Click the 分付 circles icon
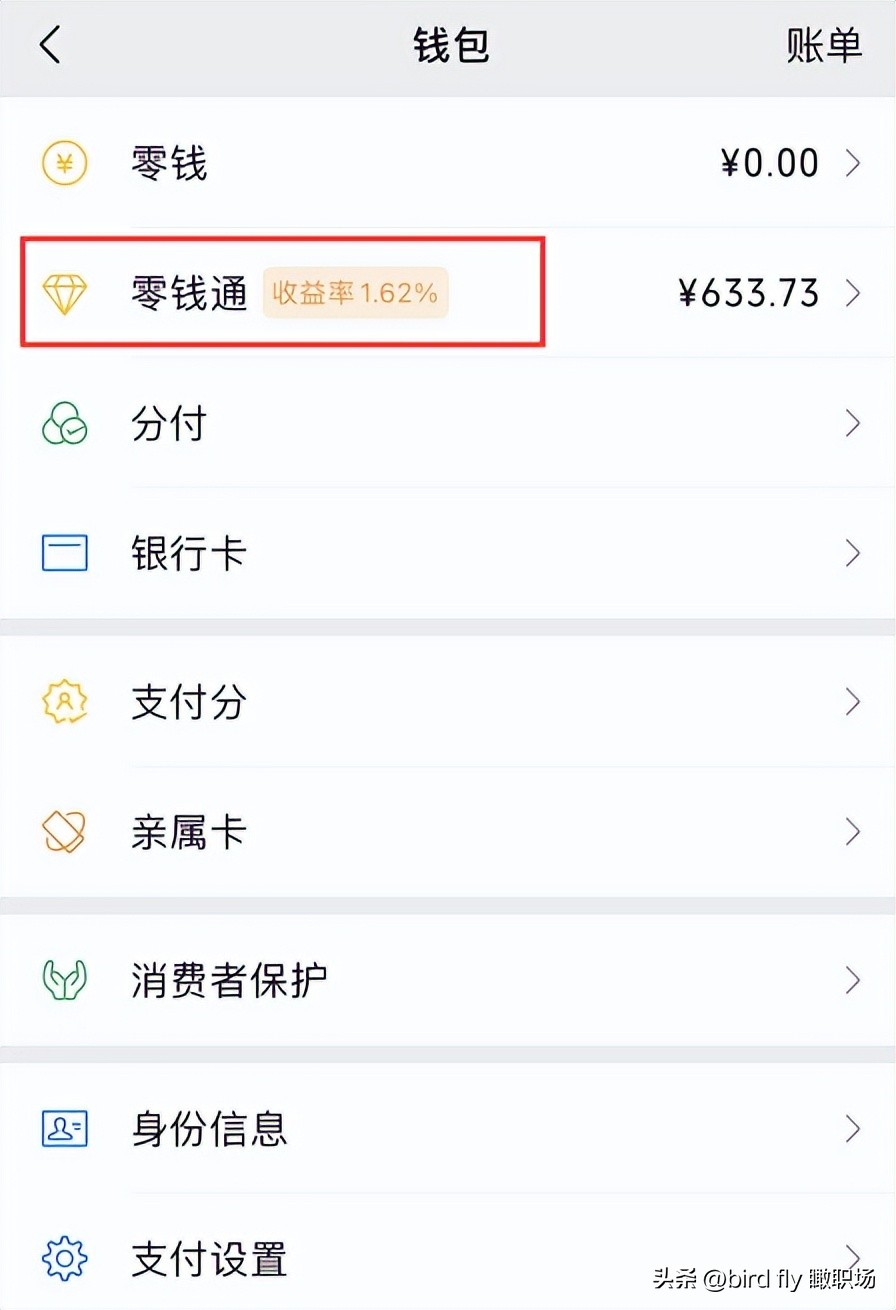Image resolution: width=896 pixels, height=1310 pixels. pyautogui.click(x=63, y=423)
